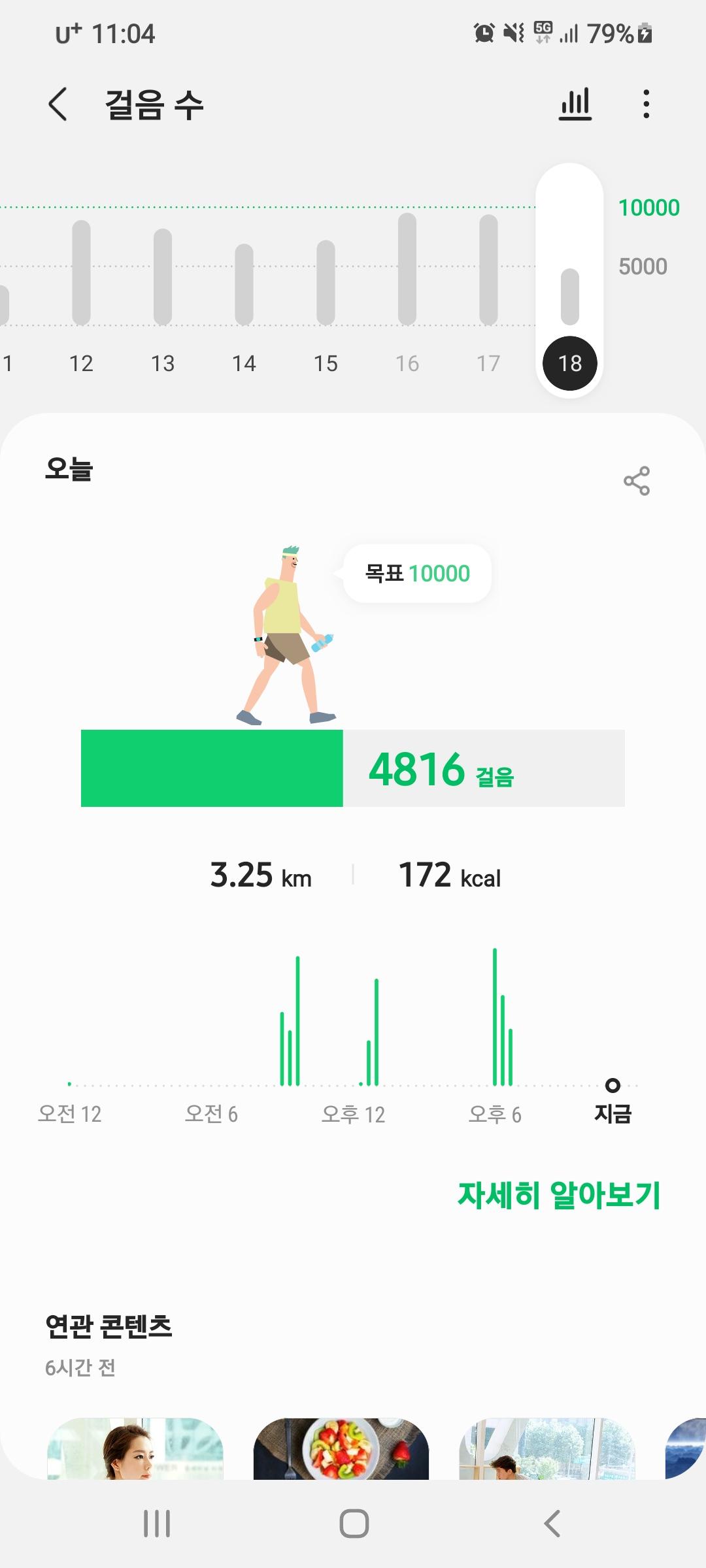The height and width of the screenshot is (1568, 706).
Task: Open the related content card with the woman
Action: (135, 1448)
